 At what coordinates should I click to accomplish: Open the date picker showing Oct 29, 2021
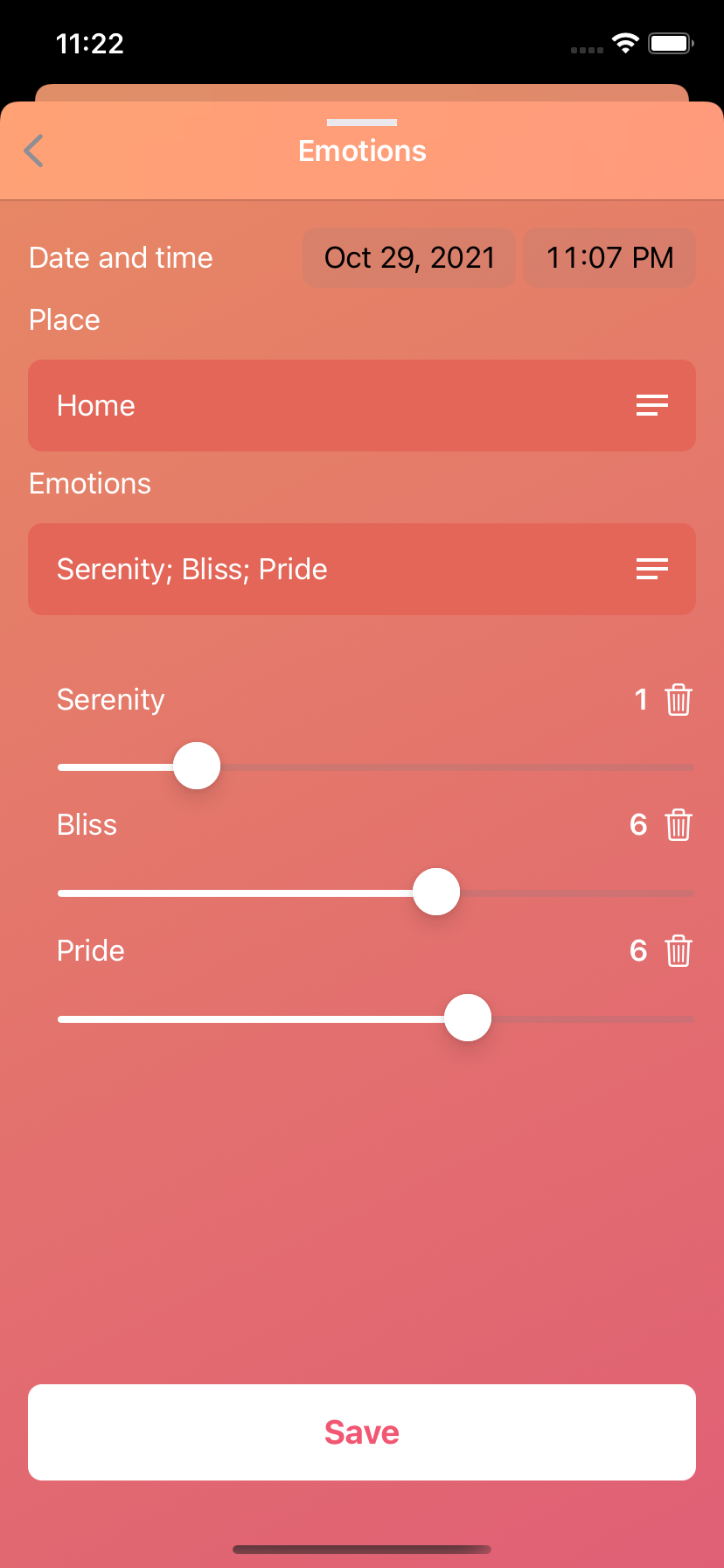pos(408,257)
